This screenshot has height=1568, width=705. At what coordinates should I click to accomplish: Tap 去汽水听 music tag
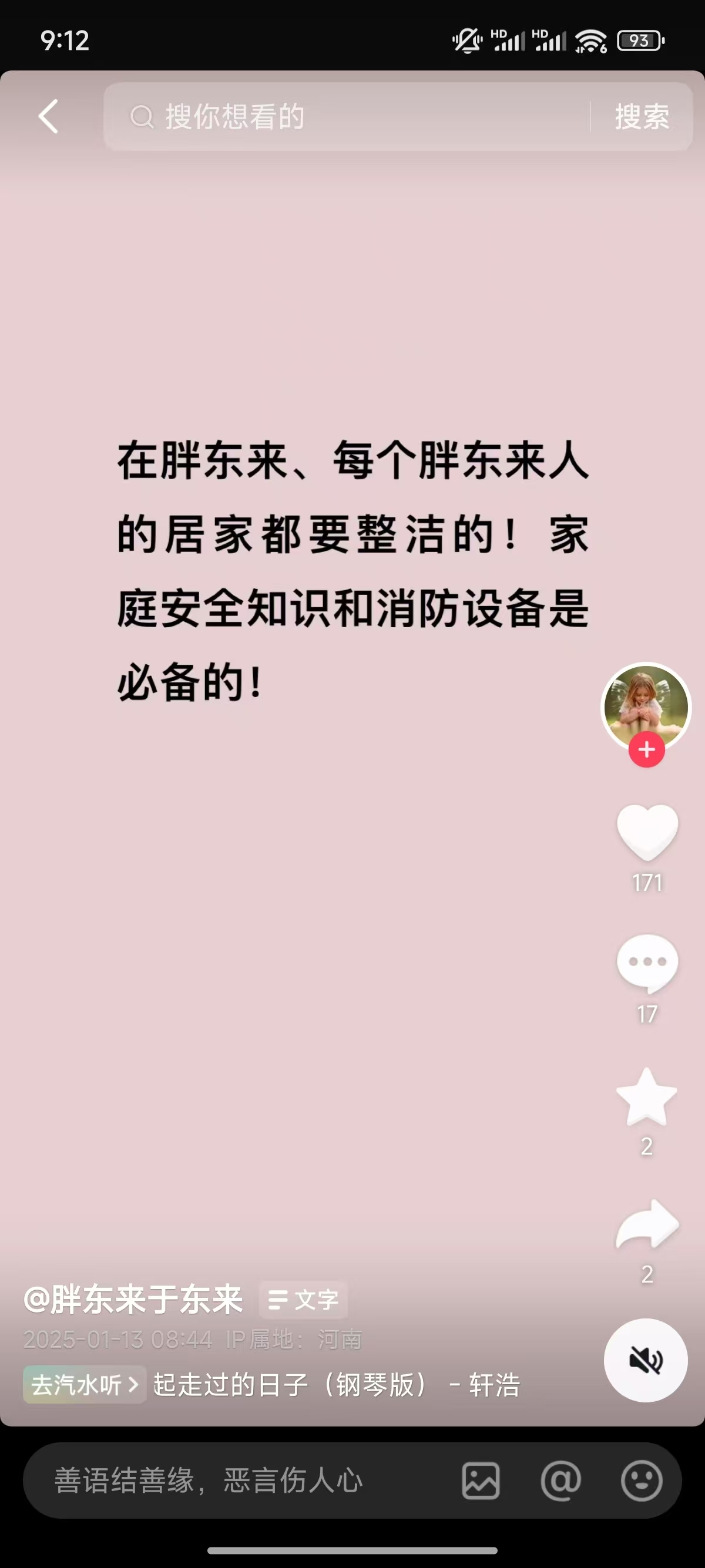pyautogui.click(x=85, y=1385)
